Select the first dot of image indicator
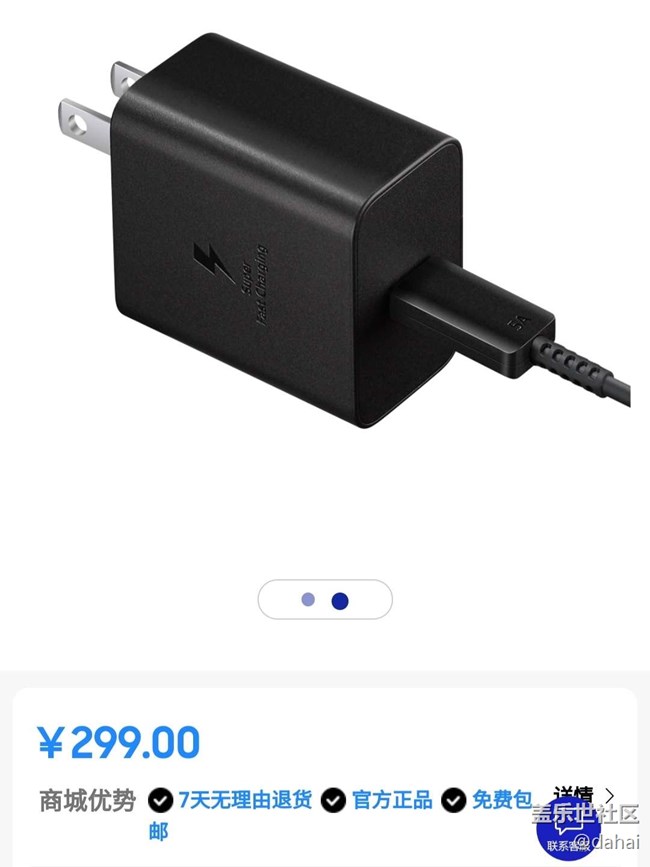 click(x=308, y=600)
